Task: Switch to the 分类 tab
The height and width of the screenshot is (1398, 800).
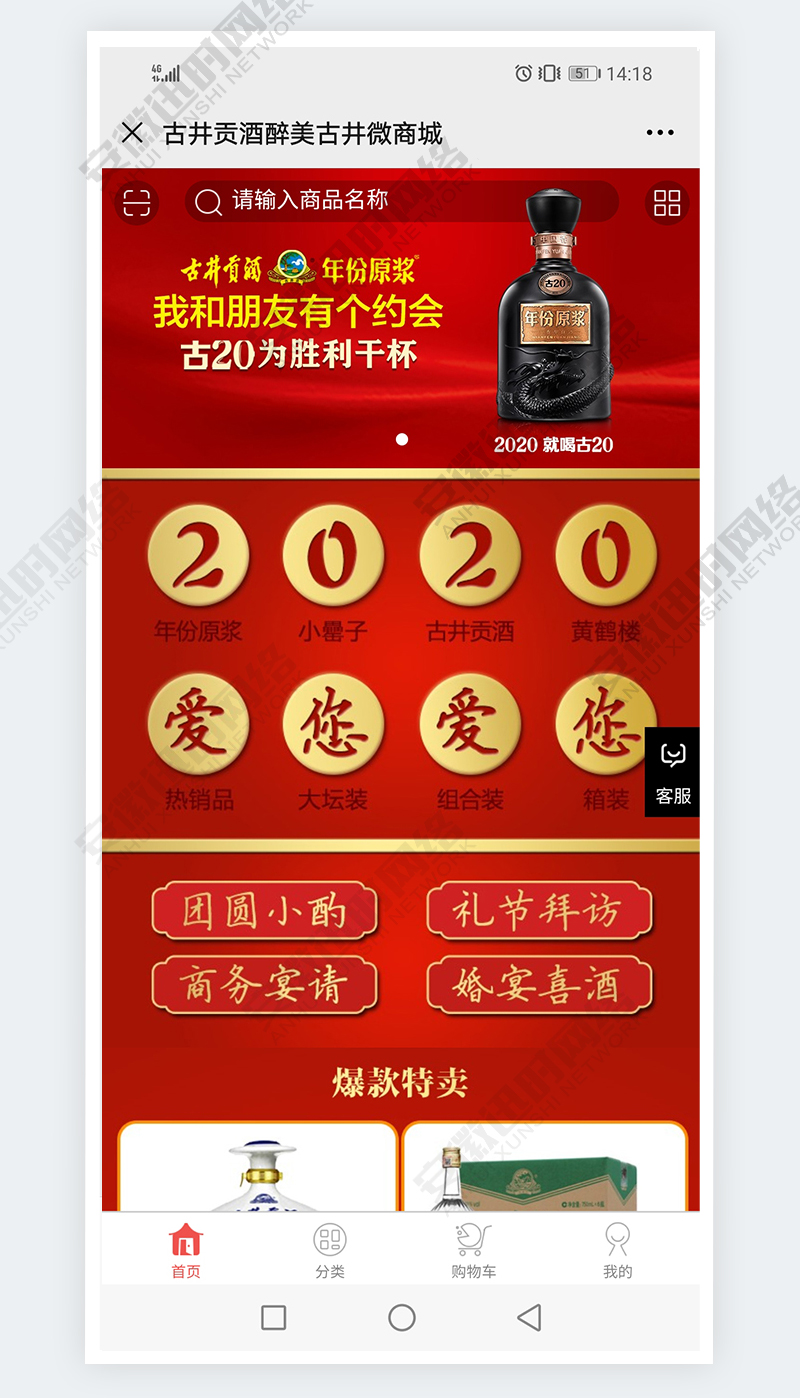Action: click(330, 1250)
